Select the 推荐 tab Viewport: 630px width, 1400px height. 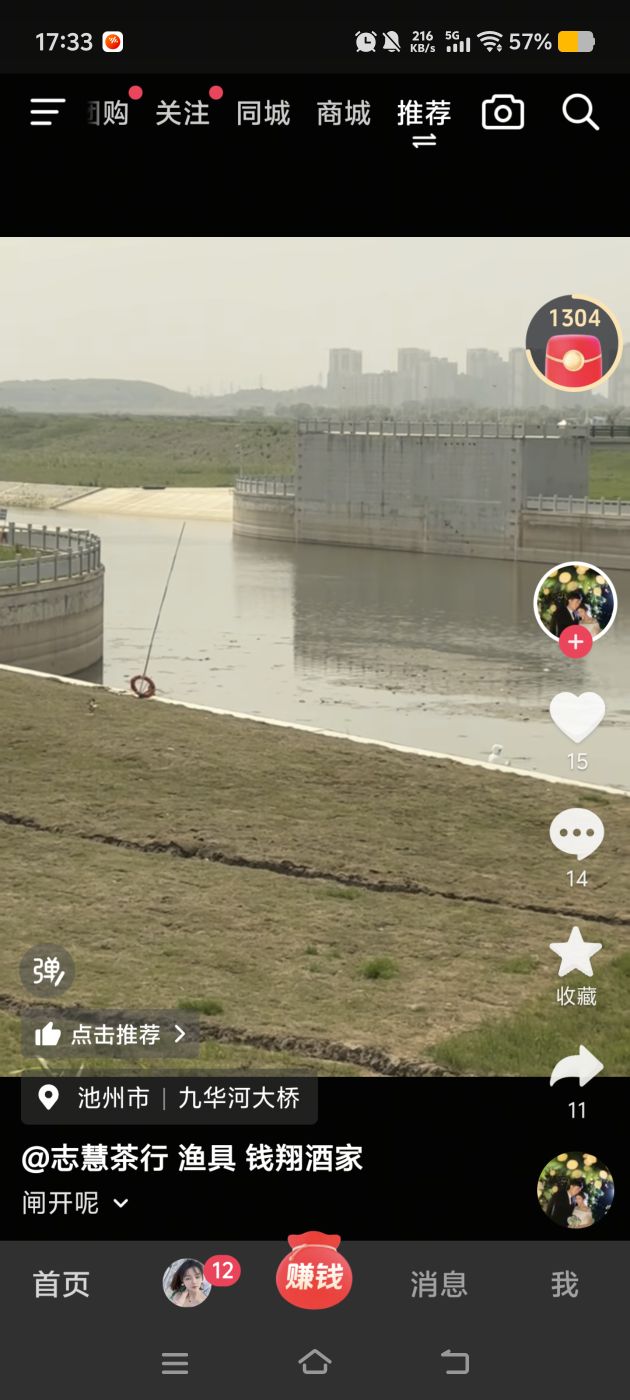[x=424, y=114]
